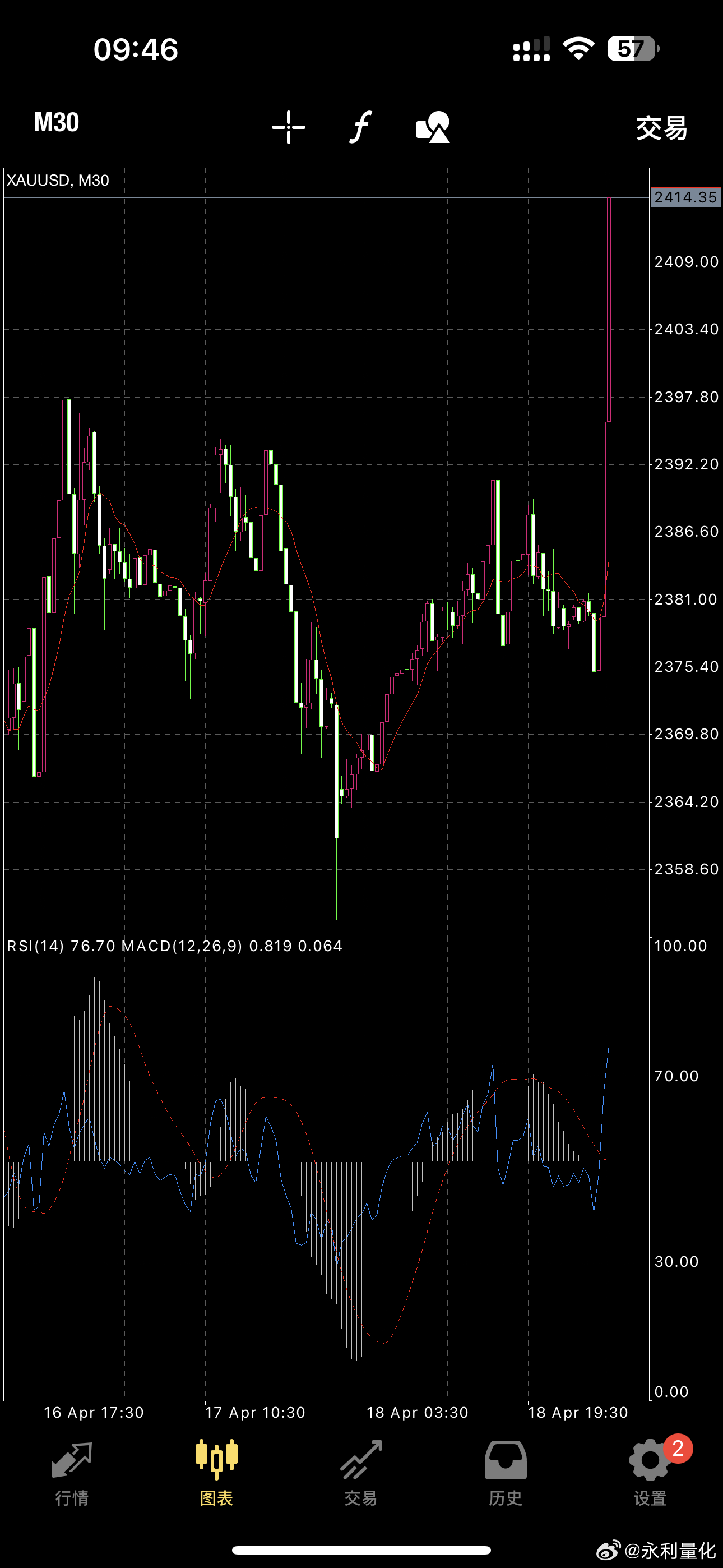723x1568 pixels.
Task: Switch to the 行情 quotes tab
Action: point(72,1472)
